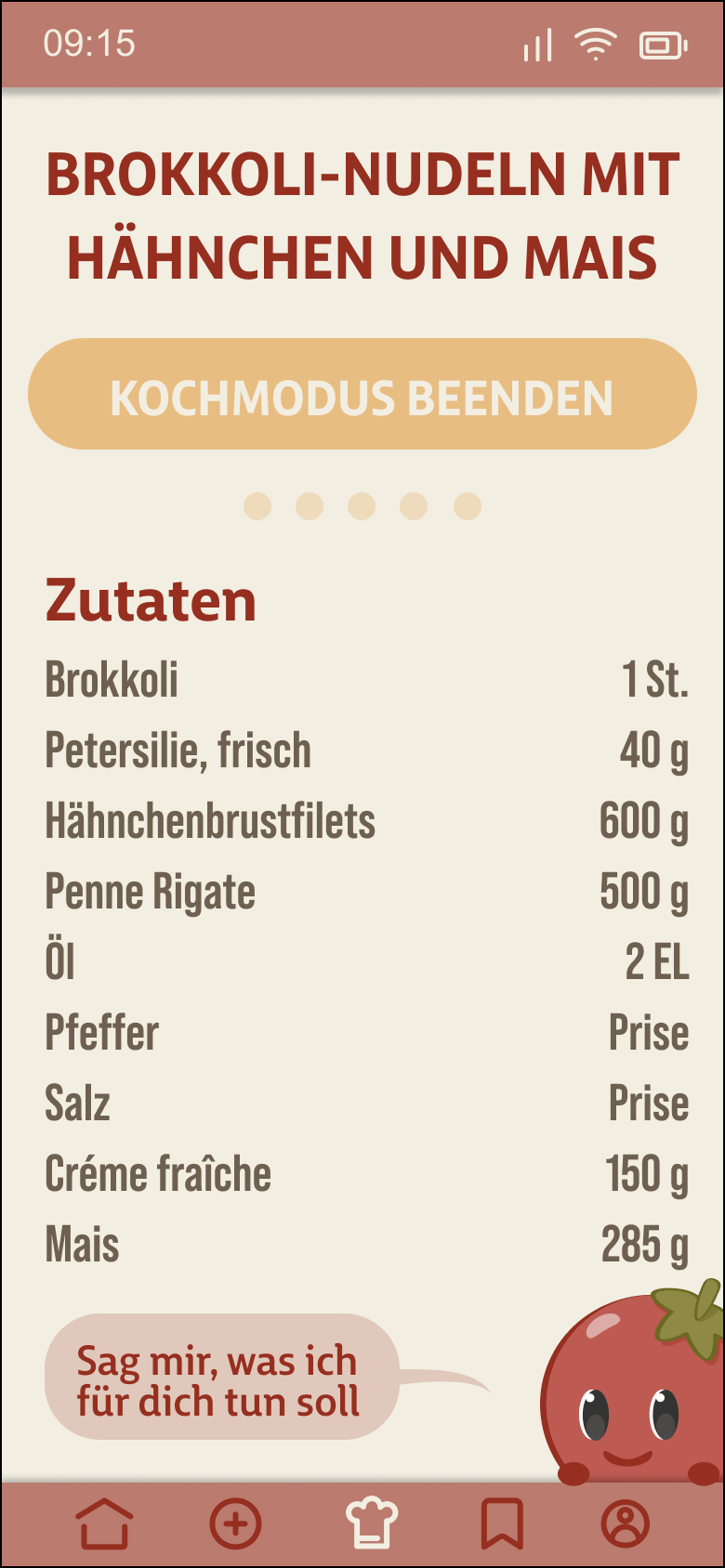Go to the home tab
The height and width of the screenshot is (1568, 725).
pos(104,1523)
